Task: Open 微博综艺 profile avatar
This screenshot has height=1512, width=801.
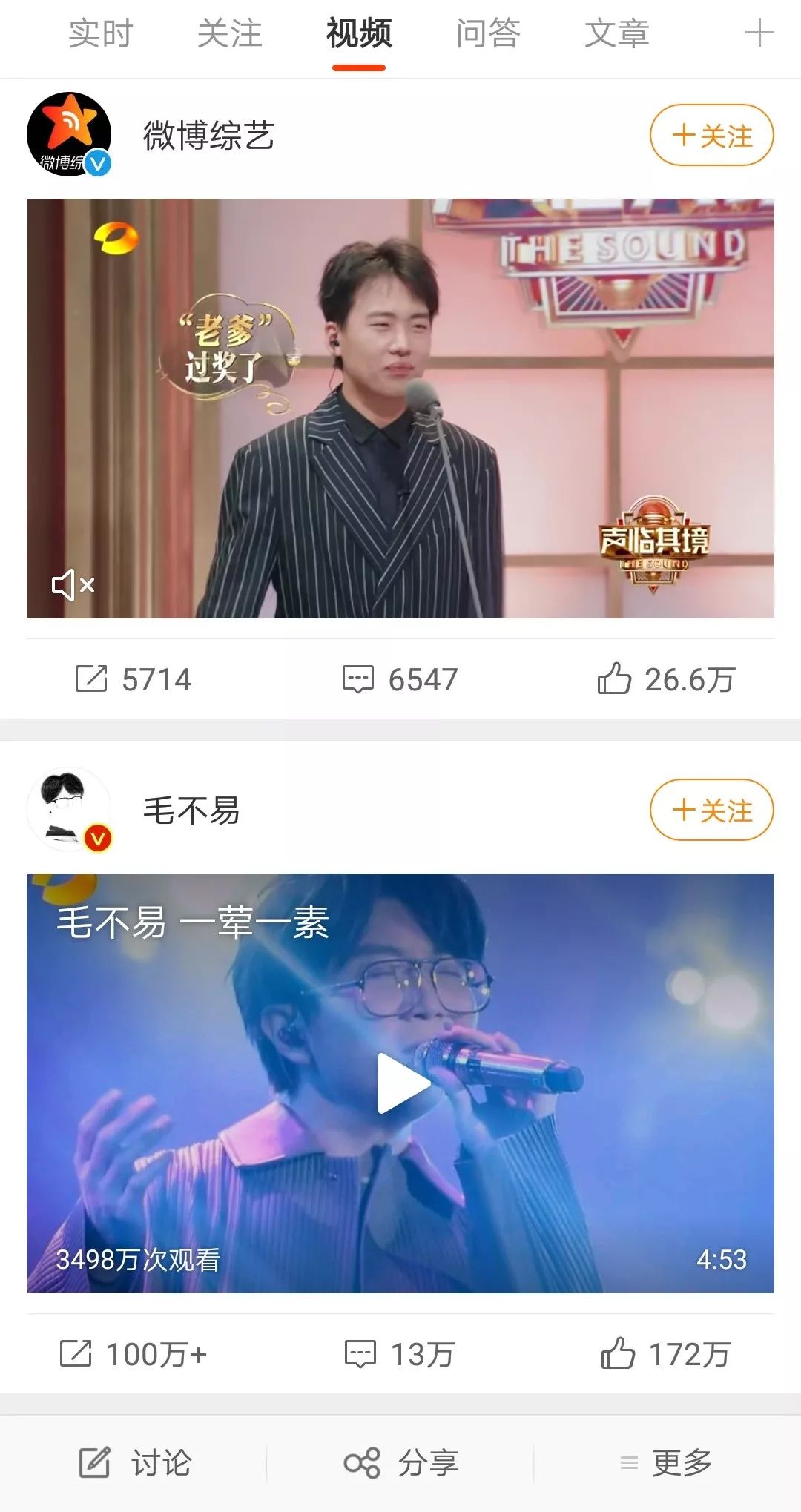Action: [x=69, y=135]
